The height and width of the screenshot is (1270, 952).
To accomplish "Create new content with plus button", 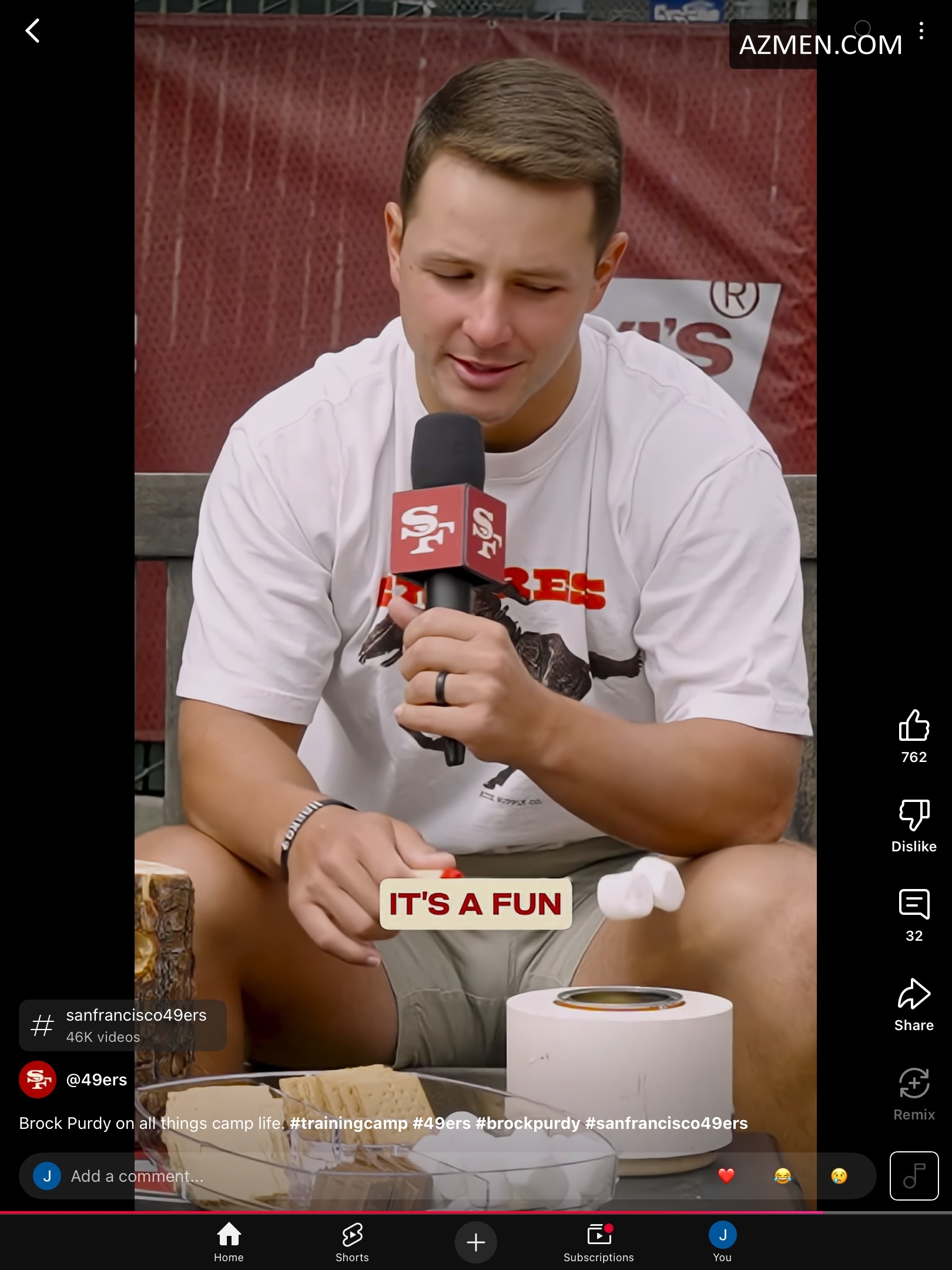I will pos(475,1242).
